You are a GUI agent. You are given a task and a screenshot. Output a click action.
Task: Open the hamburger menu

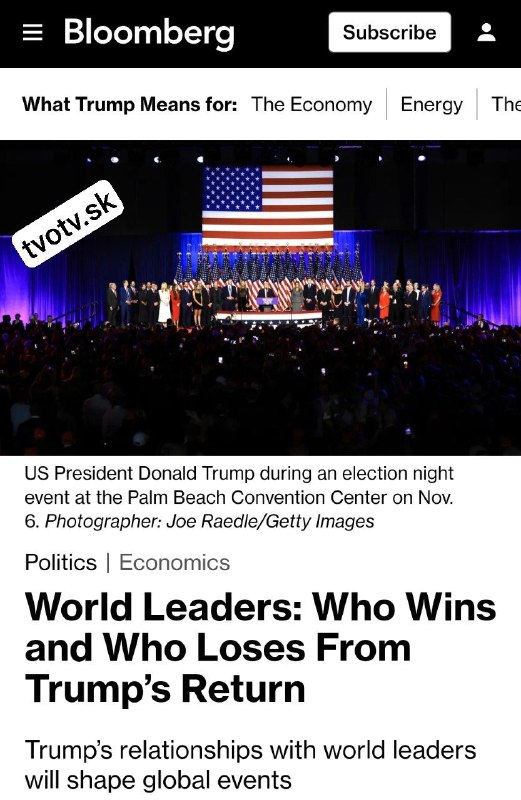[33, 33]
